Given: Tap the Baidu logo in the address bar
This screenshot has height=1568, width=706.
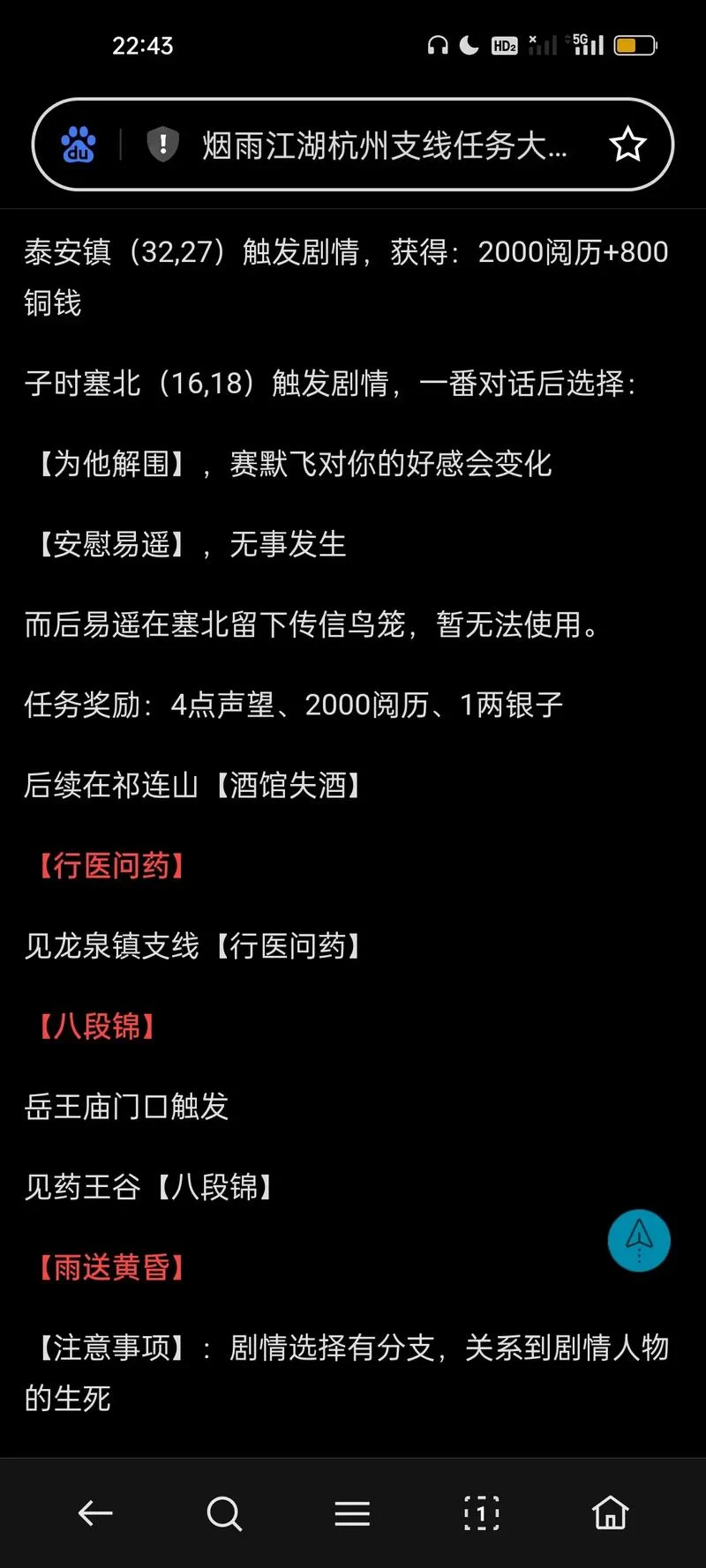Looking at the screenshot, I should click(x=79, y=144).
